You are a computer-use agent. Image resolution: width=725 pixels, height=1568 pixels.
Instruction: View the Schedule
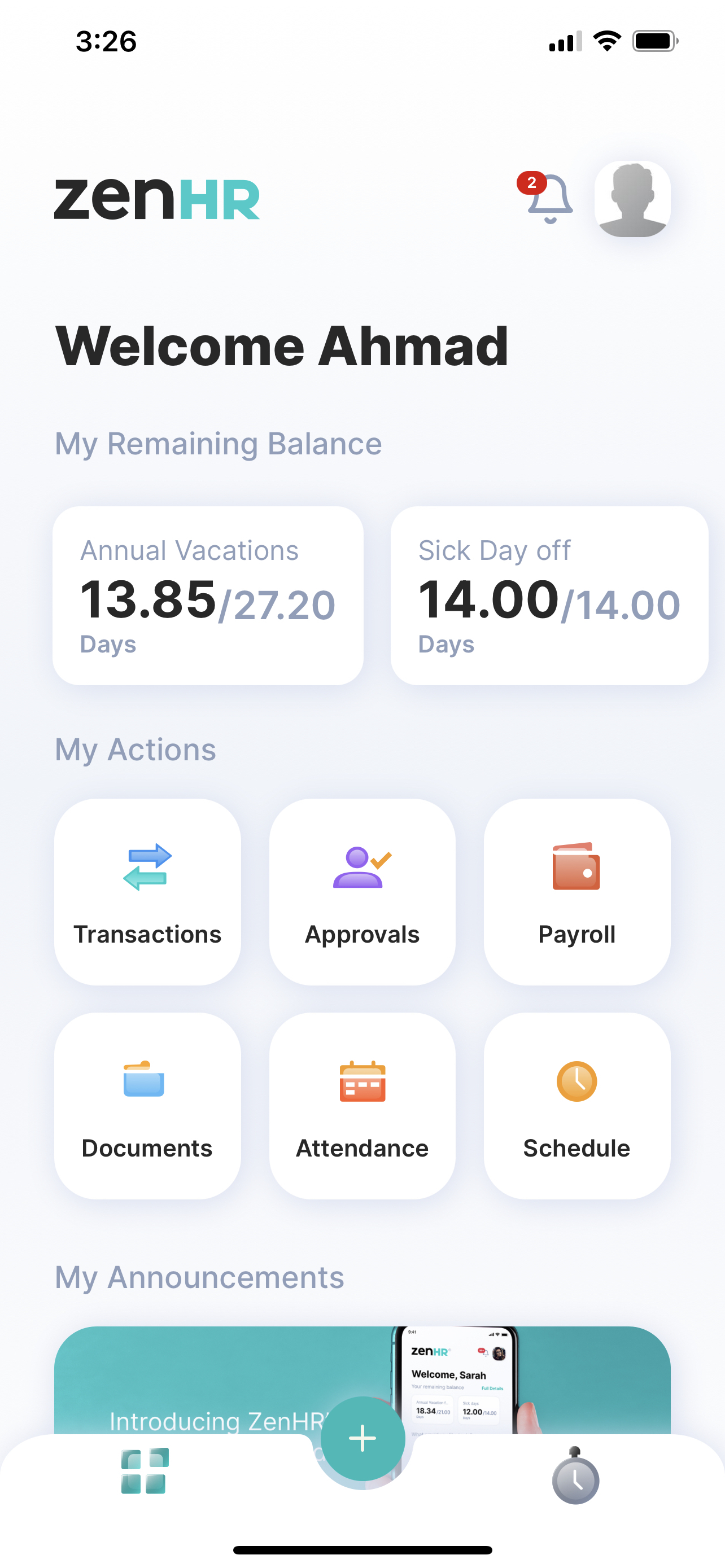pyautogui.click(x=576, y=1105)
